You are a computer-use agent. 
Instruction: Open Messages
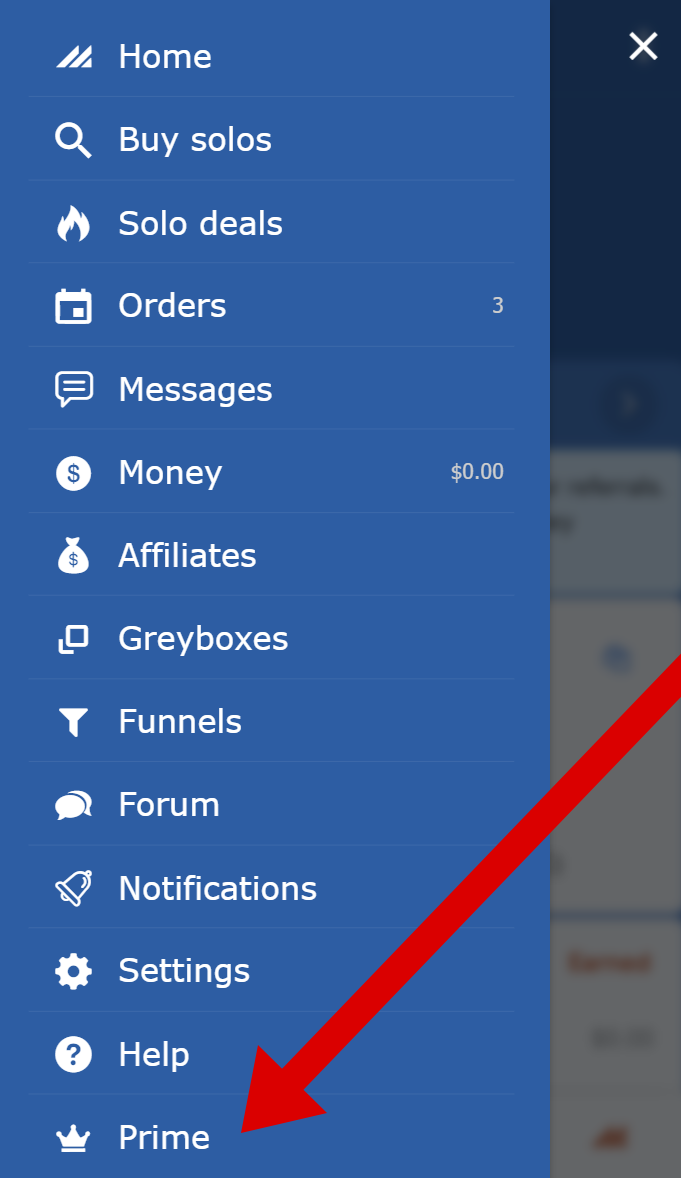coord(195,390)
